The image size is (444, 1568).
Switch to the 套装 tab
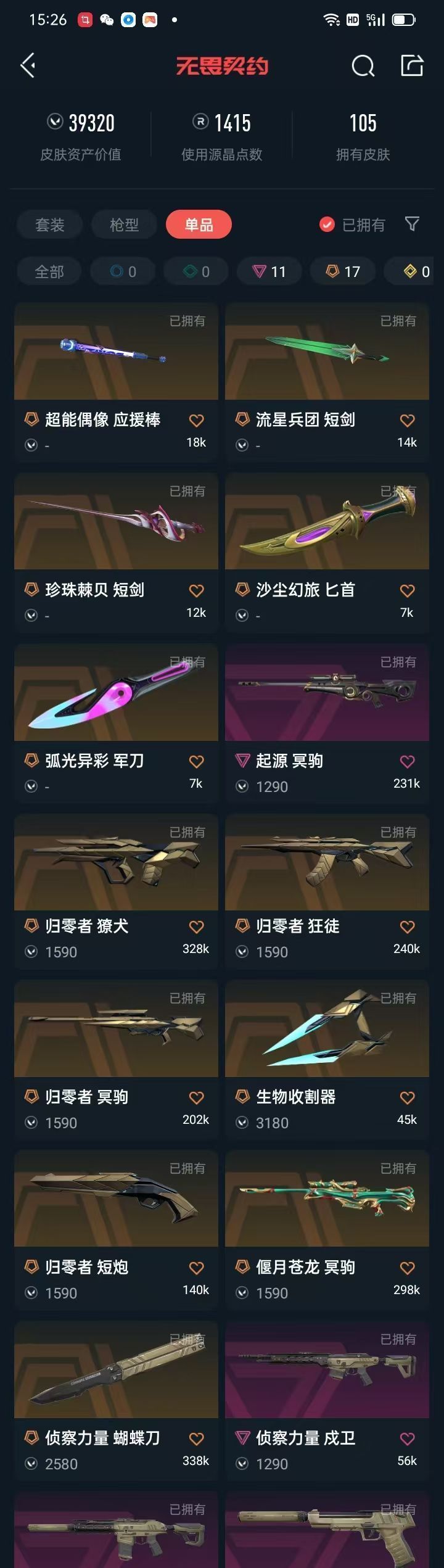click(x=50, y=225)
